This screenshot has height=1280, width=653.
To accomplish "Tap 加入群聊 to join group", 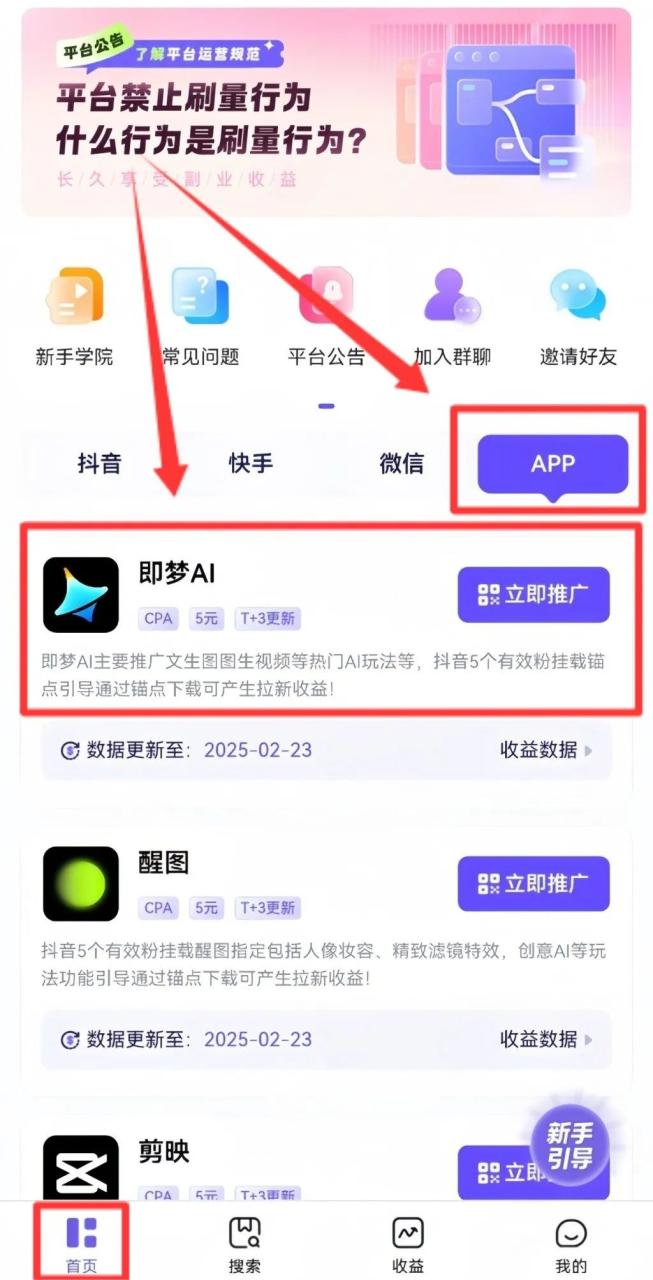I will [452, 315].
